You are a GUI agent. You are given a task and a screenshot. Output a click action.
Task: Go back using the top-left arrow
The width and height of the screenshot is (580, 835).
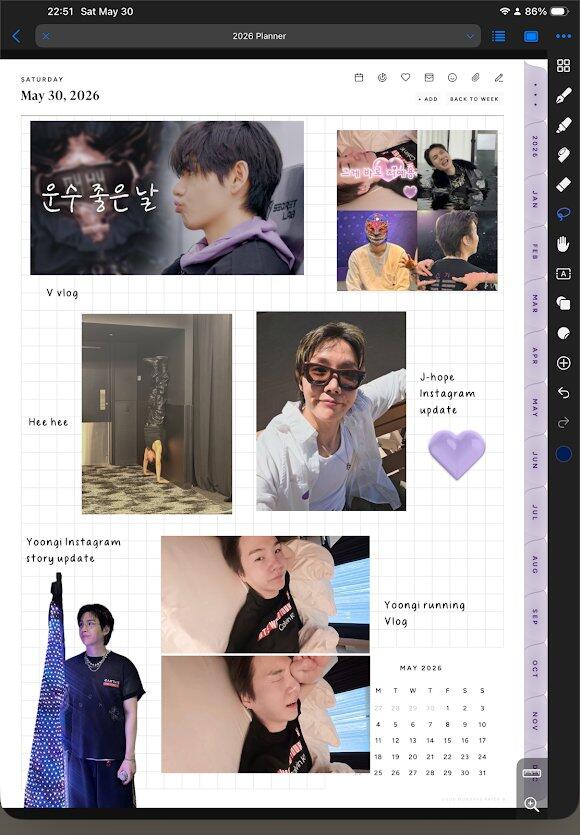17,36
